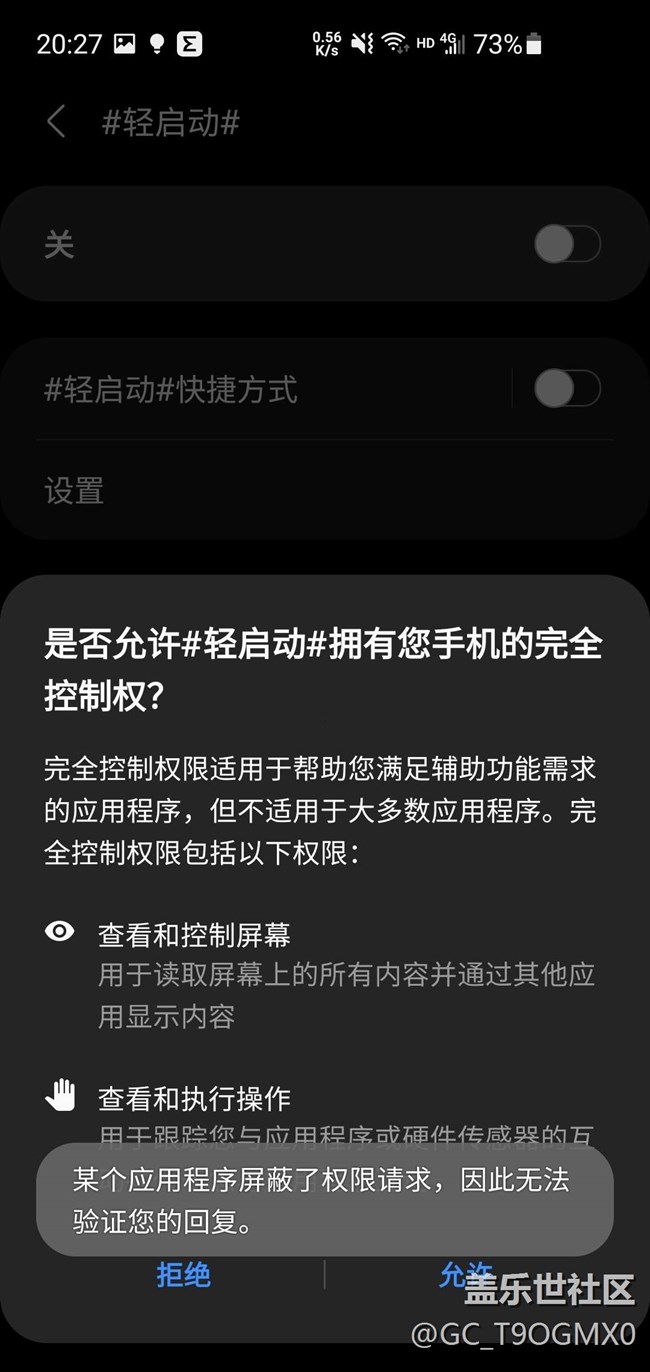Turn on the main 关 switch
The height and width of the screenshot is (1372, 650).
pos(567,244)
